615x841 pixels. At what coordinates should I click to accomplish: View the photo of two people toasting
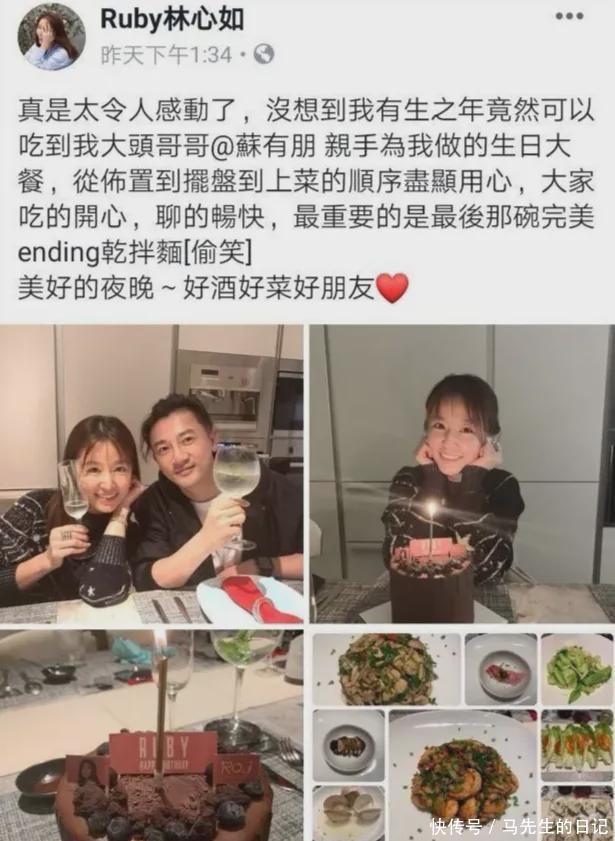[152, 474]
